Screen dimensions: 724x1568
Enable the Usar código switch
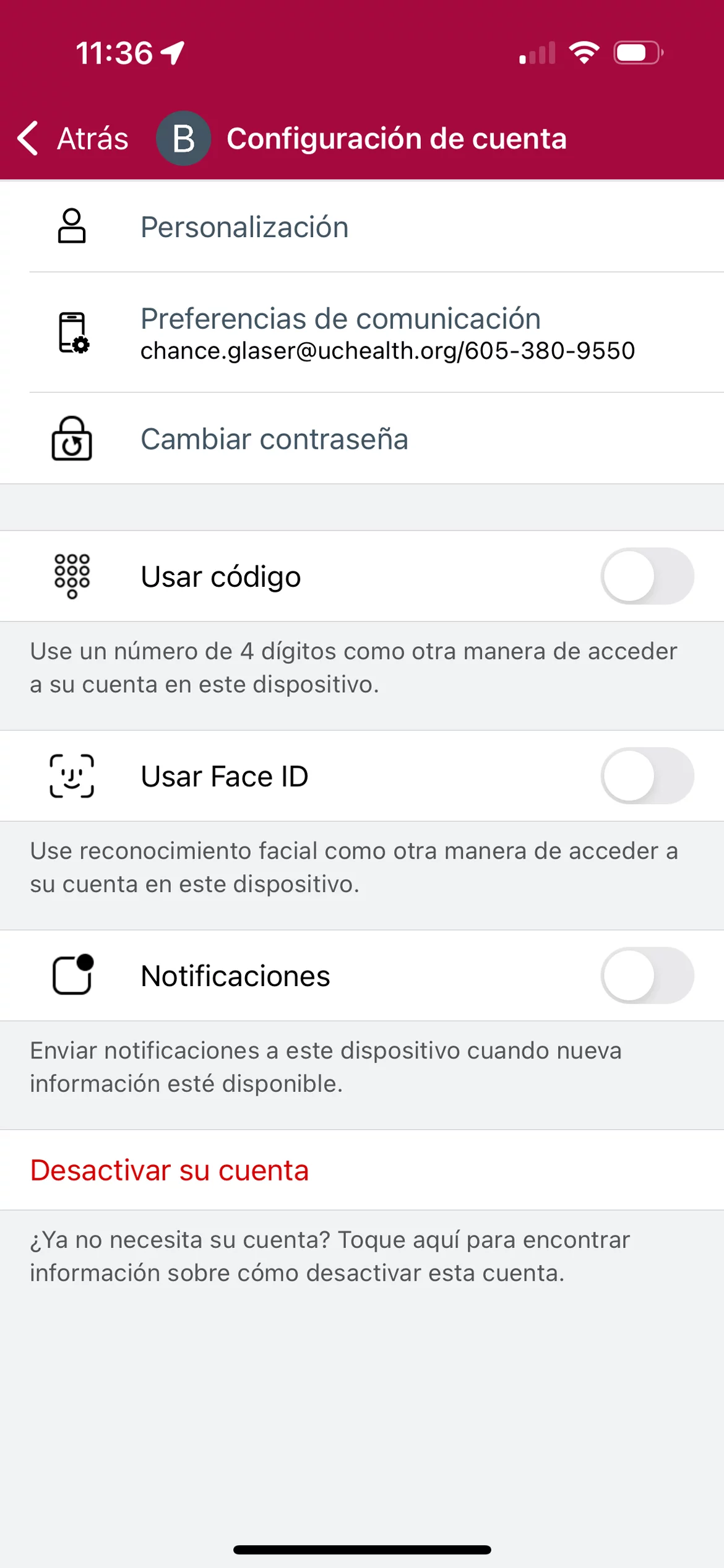click(647, 576)
